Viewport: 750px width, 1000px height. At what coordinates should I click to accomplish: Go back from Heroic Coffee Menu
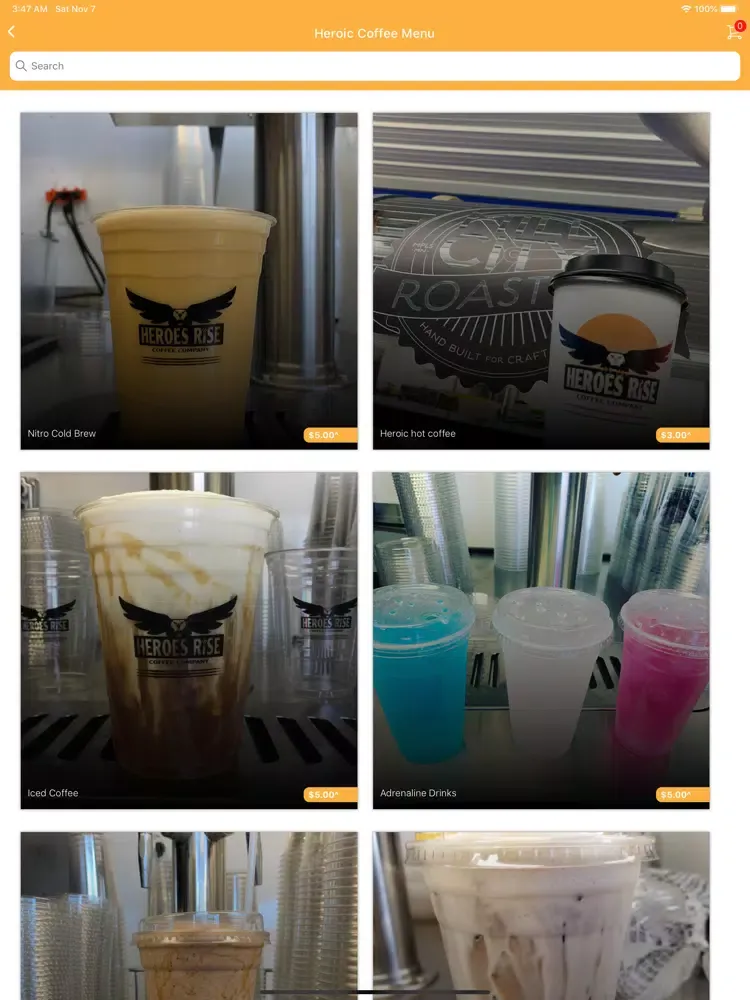pyautogui.click(x=12, y=32)
